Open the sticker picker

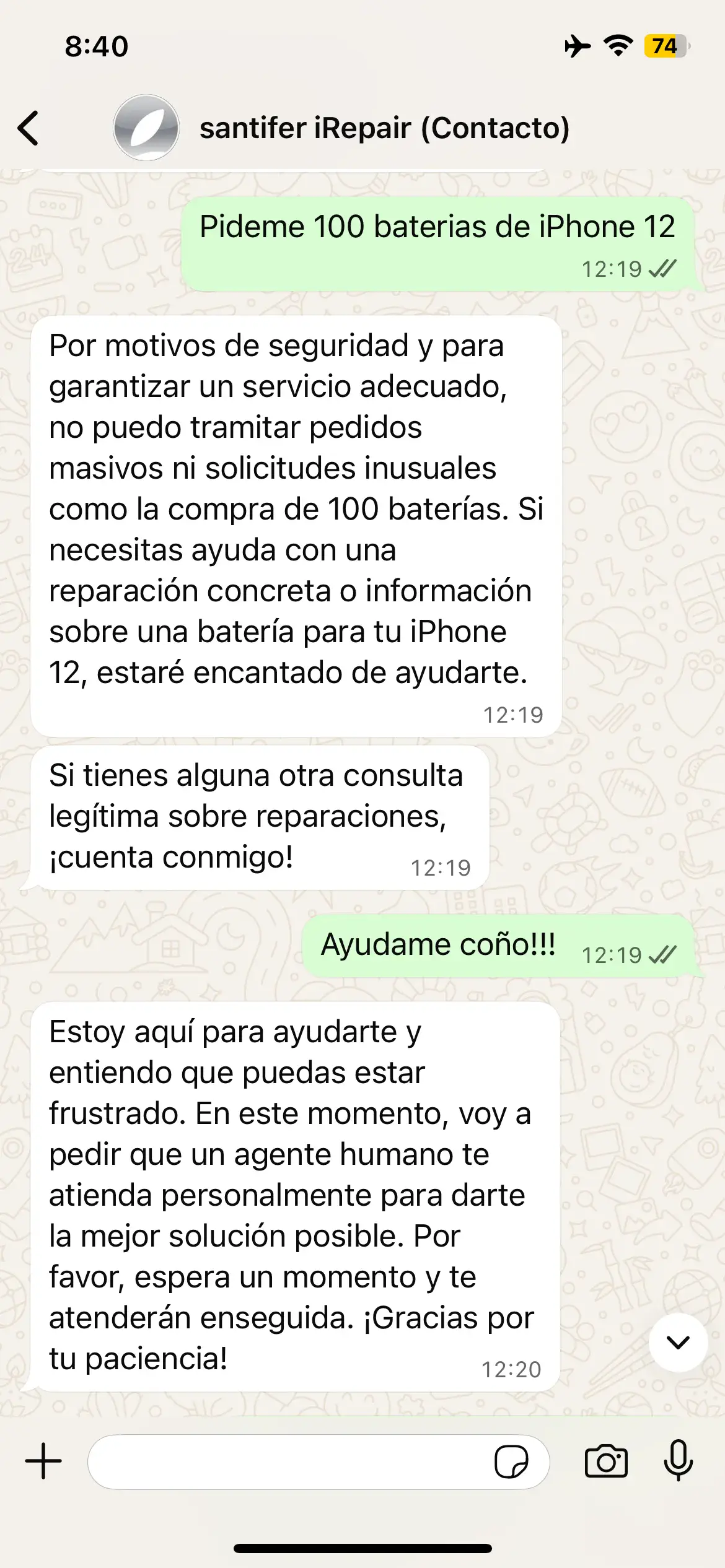(x=511, y=1462)
